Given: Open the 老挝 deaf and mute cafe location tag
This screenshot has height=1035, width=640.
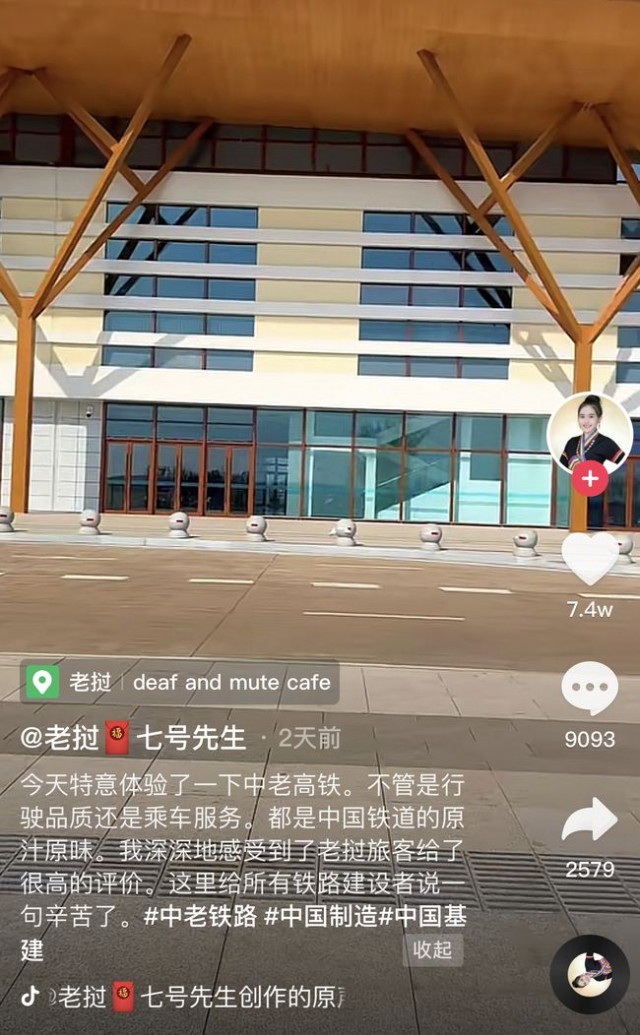Looking at the screenshot, I should click(x=180, y=683).
